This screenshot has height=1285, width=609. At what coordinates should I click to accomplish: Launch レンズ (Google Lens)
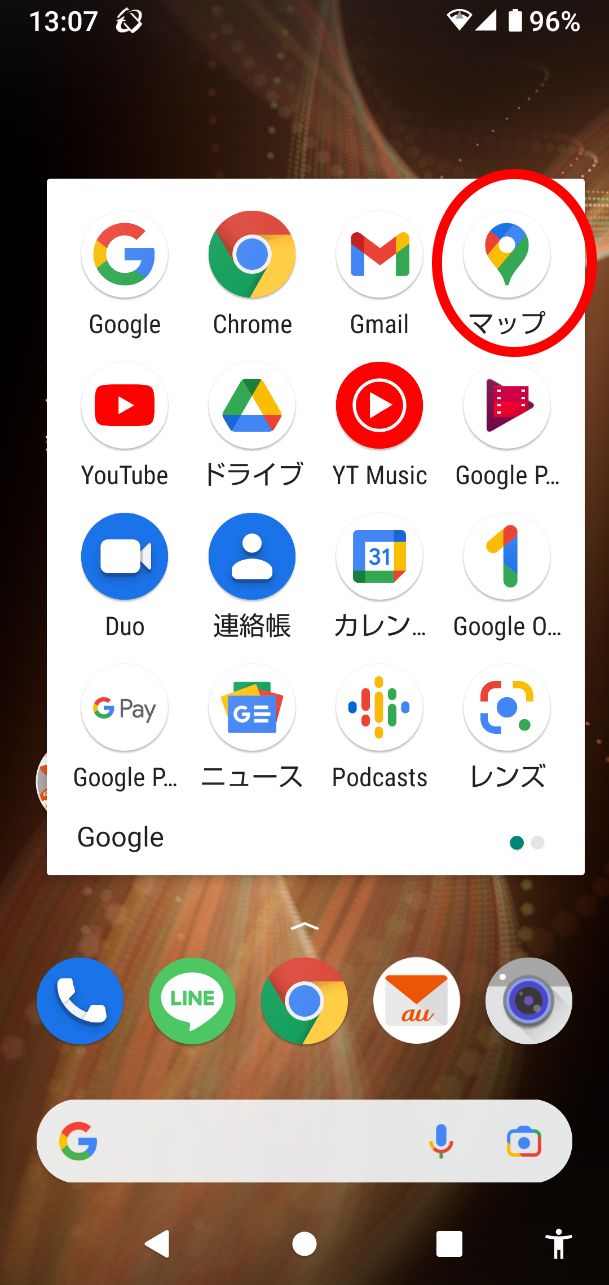507,709
